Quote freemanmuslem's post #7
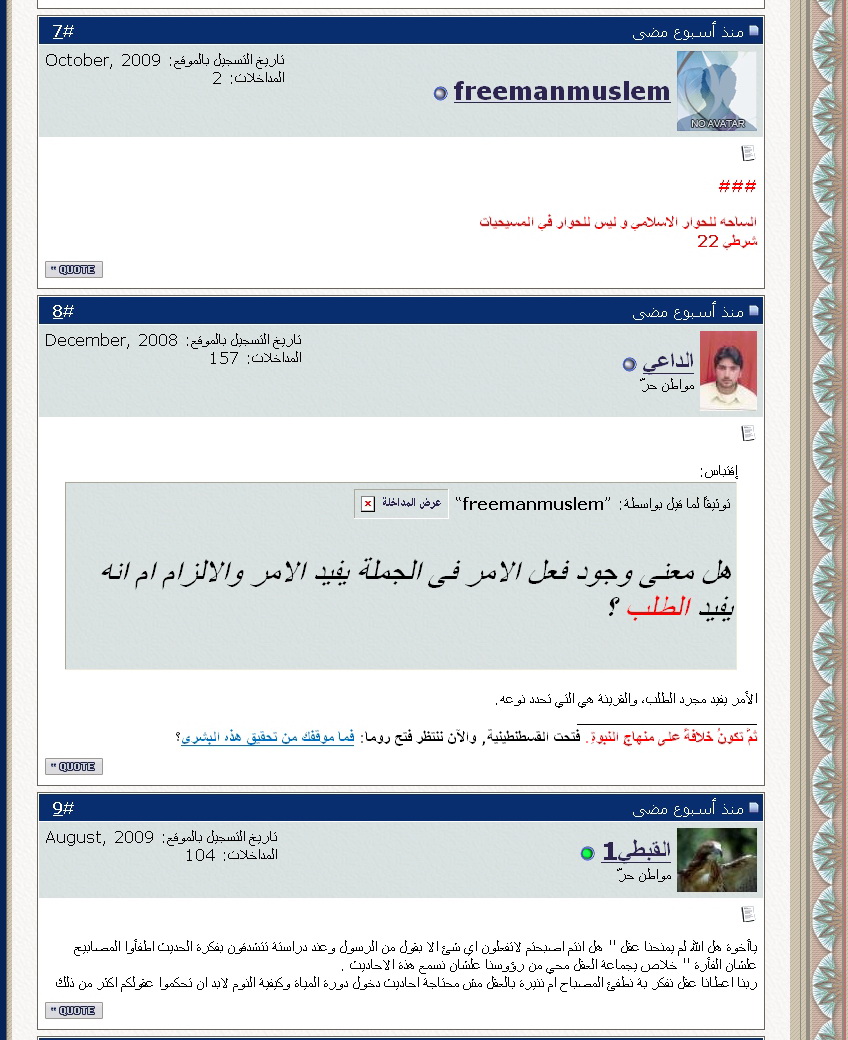 click(74, 269)
